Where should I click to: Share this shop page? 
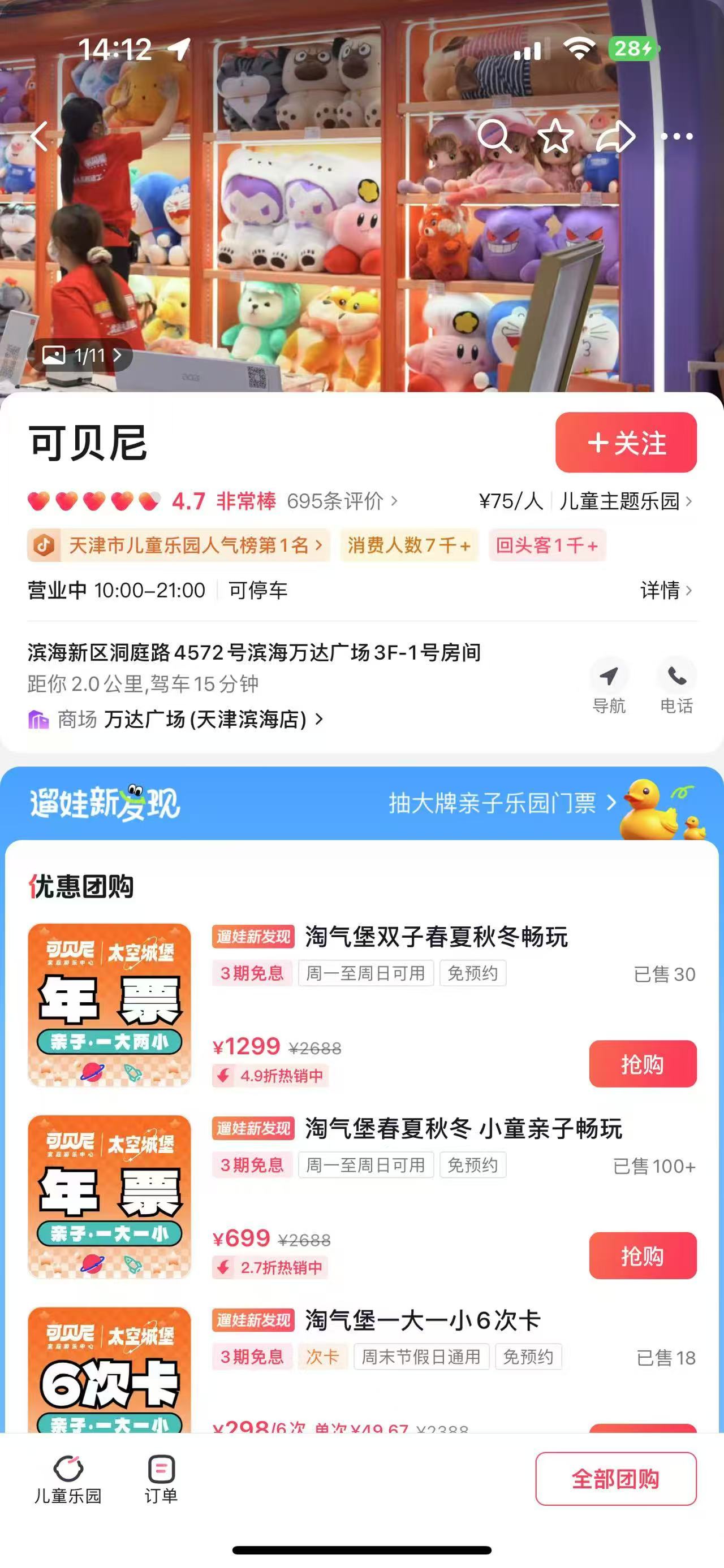pyautogui.click(x=615, y=136)
